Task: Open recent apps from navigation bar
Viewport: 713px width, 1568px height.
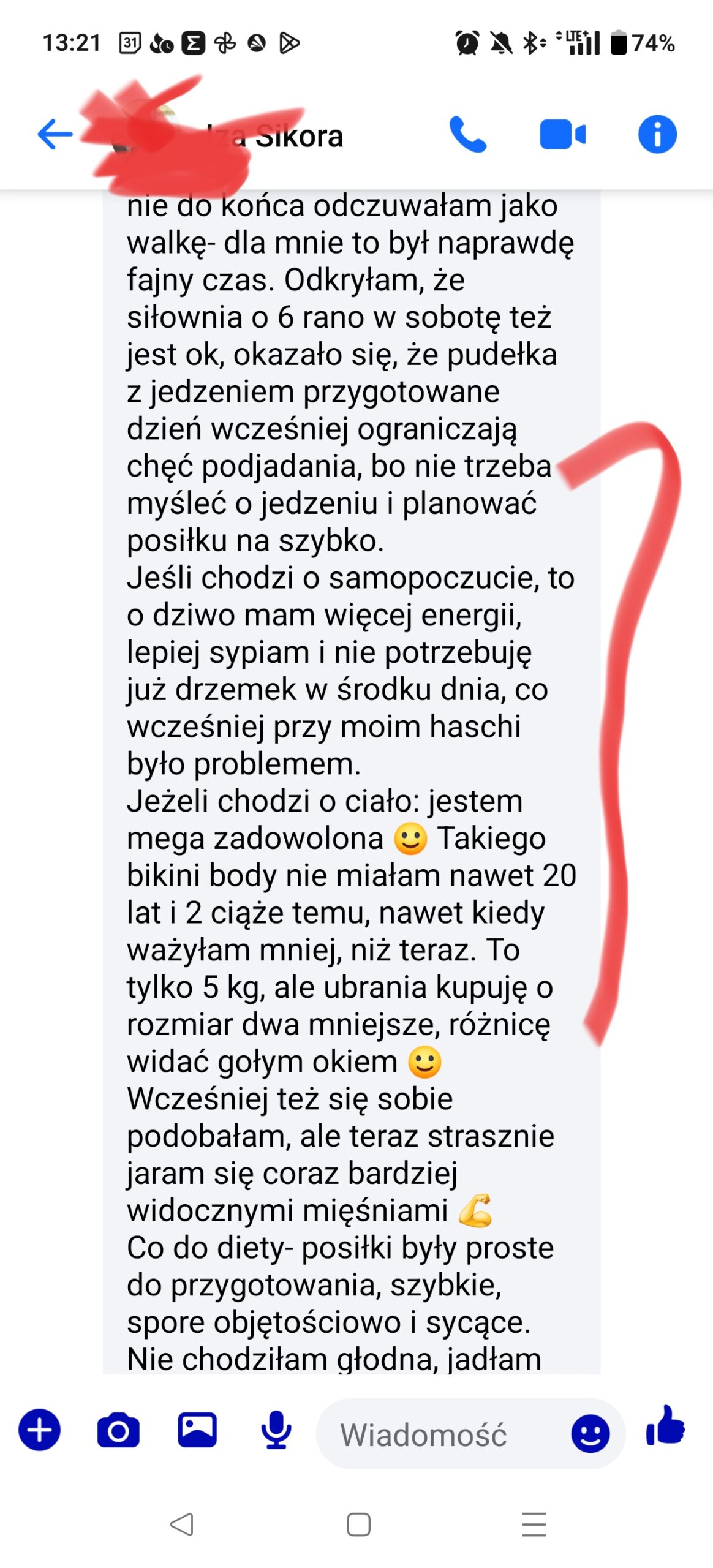Action: [534, 1525]
